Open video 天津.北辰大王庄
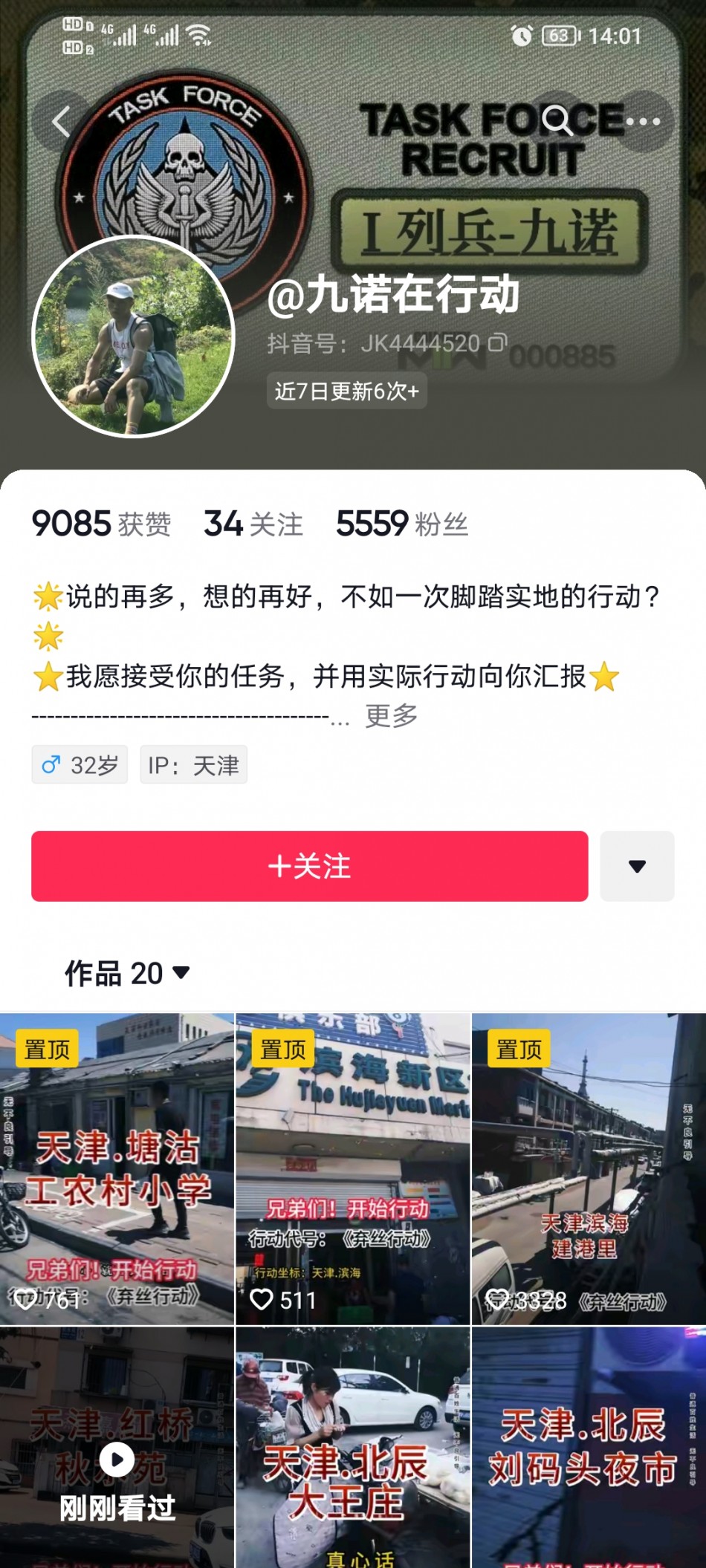 353,1456
